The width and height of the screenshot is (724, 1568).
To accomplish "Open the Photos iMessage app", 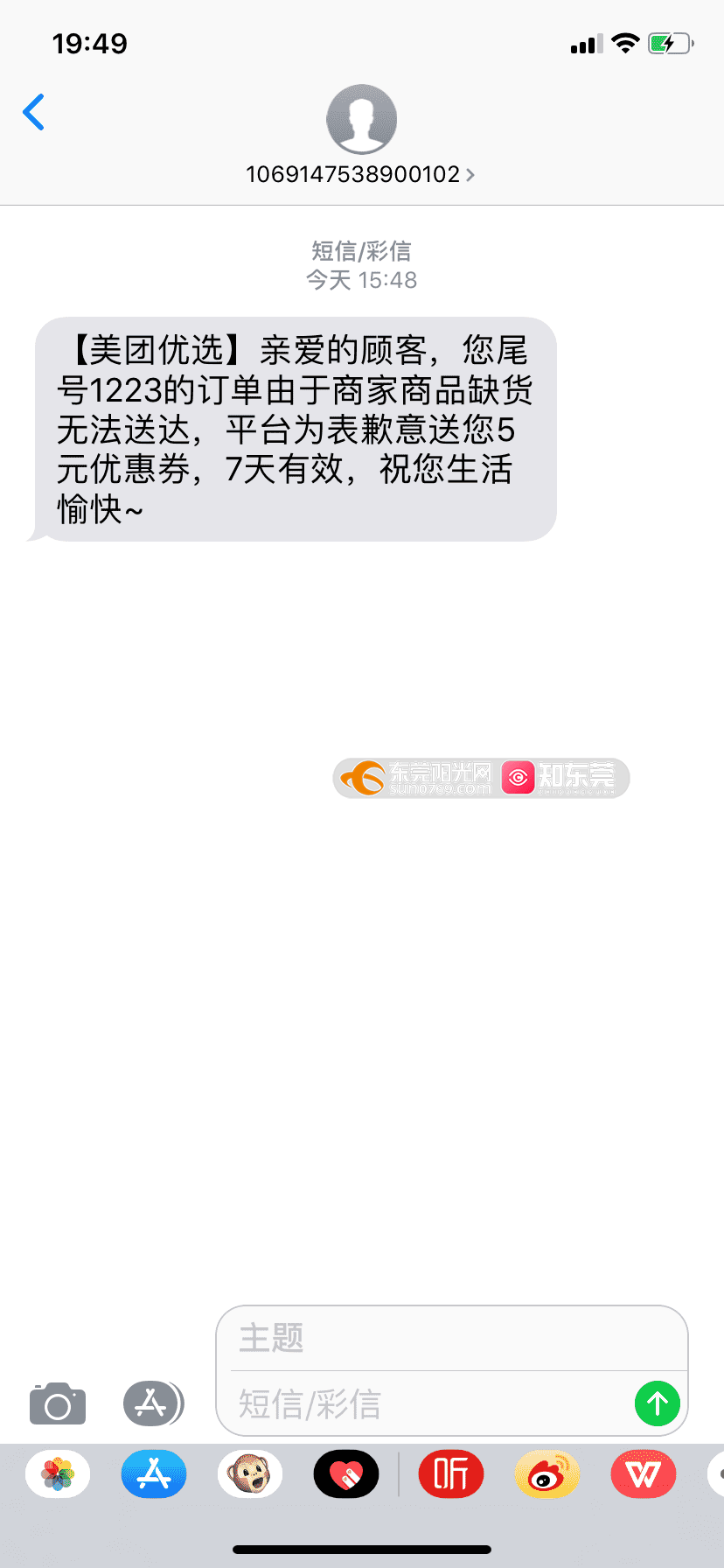I will (58, 1474).
